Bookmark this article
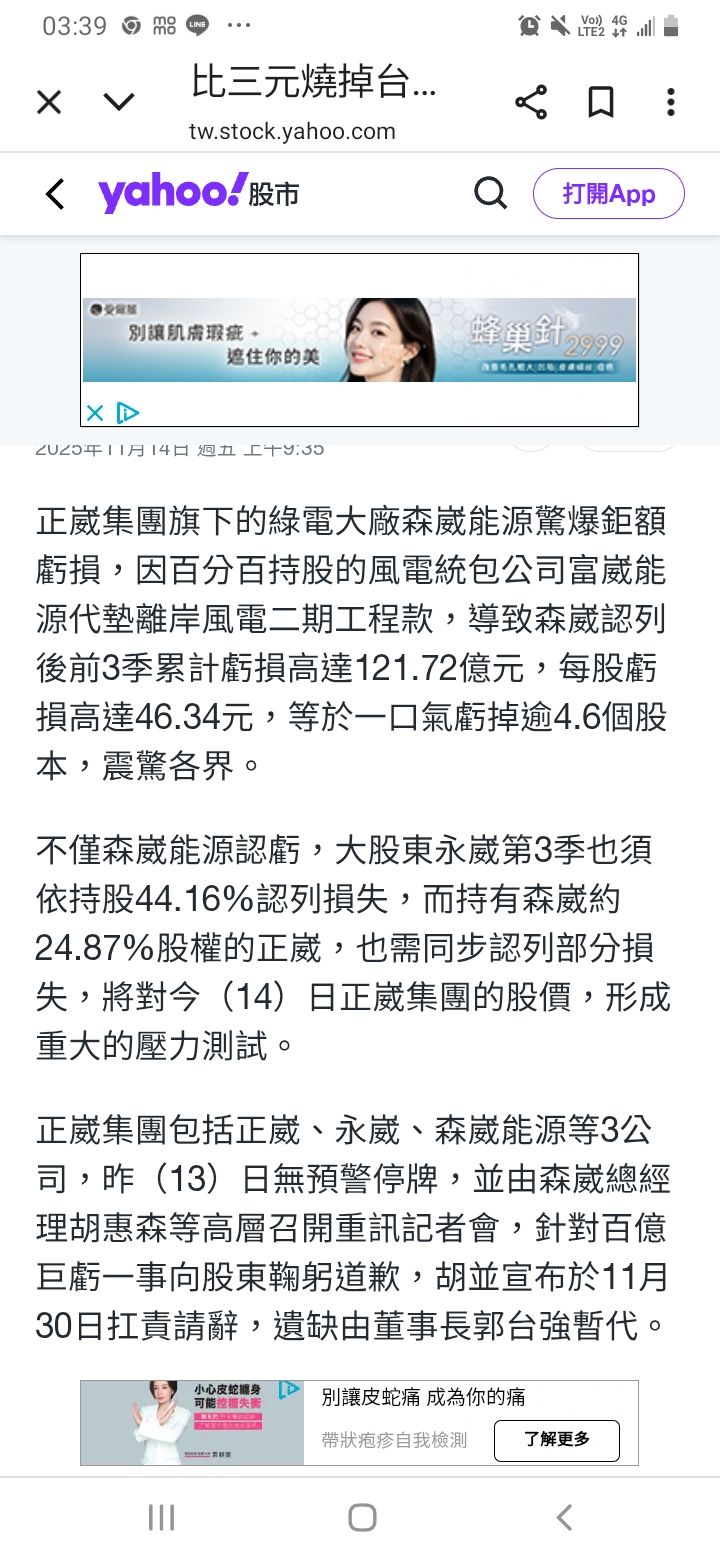The height and width of the screenshot is (1560, 720). coord(601,102)
